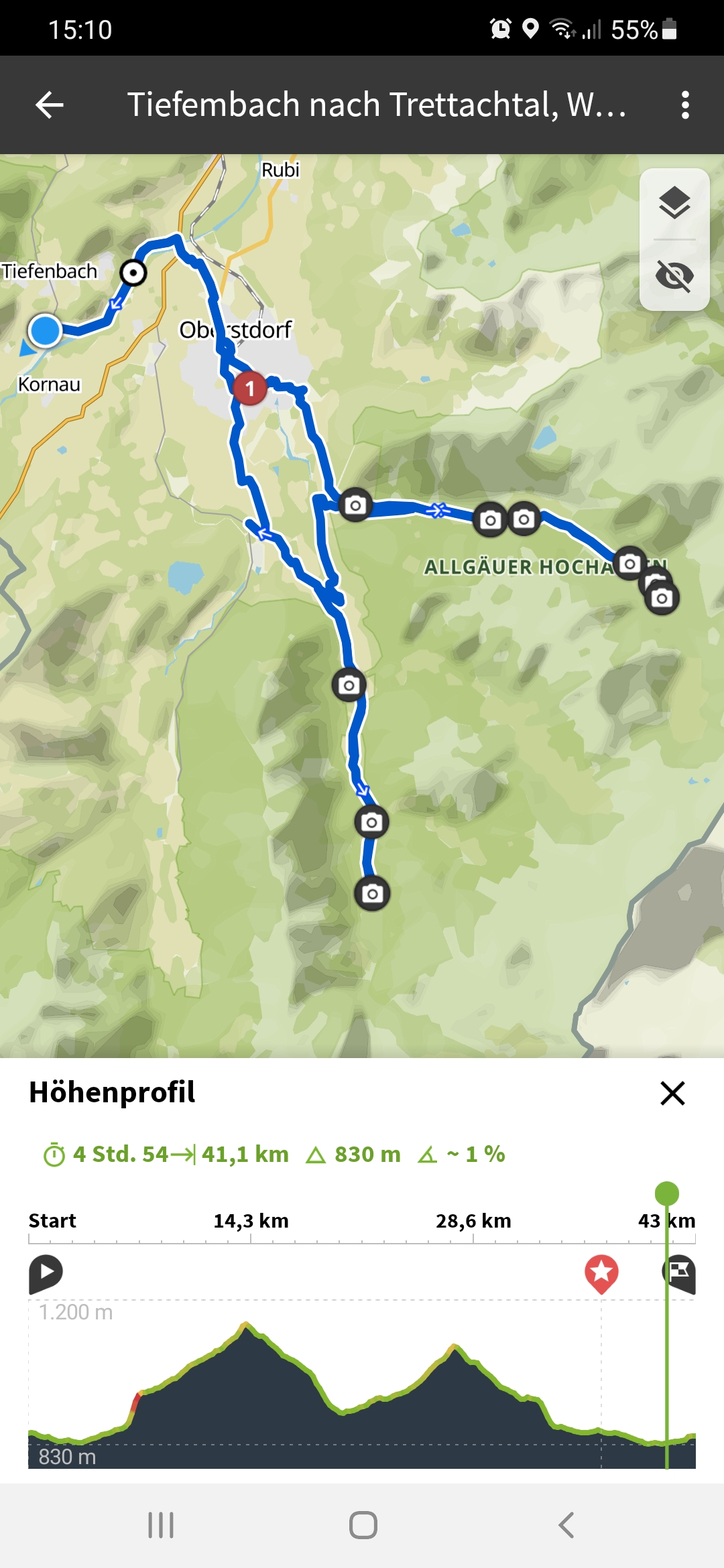Close the Höhenprofil panel
Image resolution: width=724 pixels, height=1568 pixels.
672,1093
